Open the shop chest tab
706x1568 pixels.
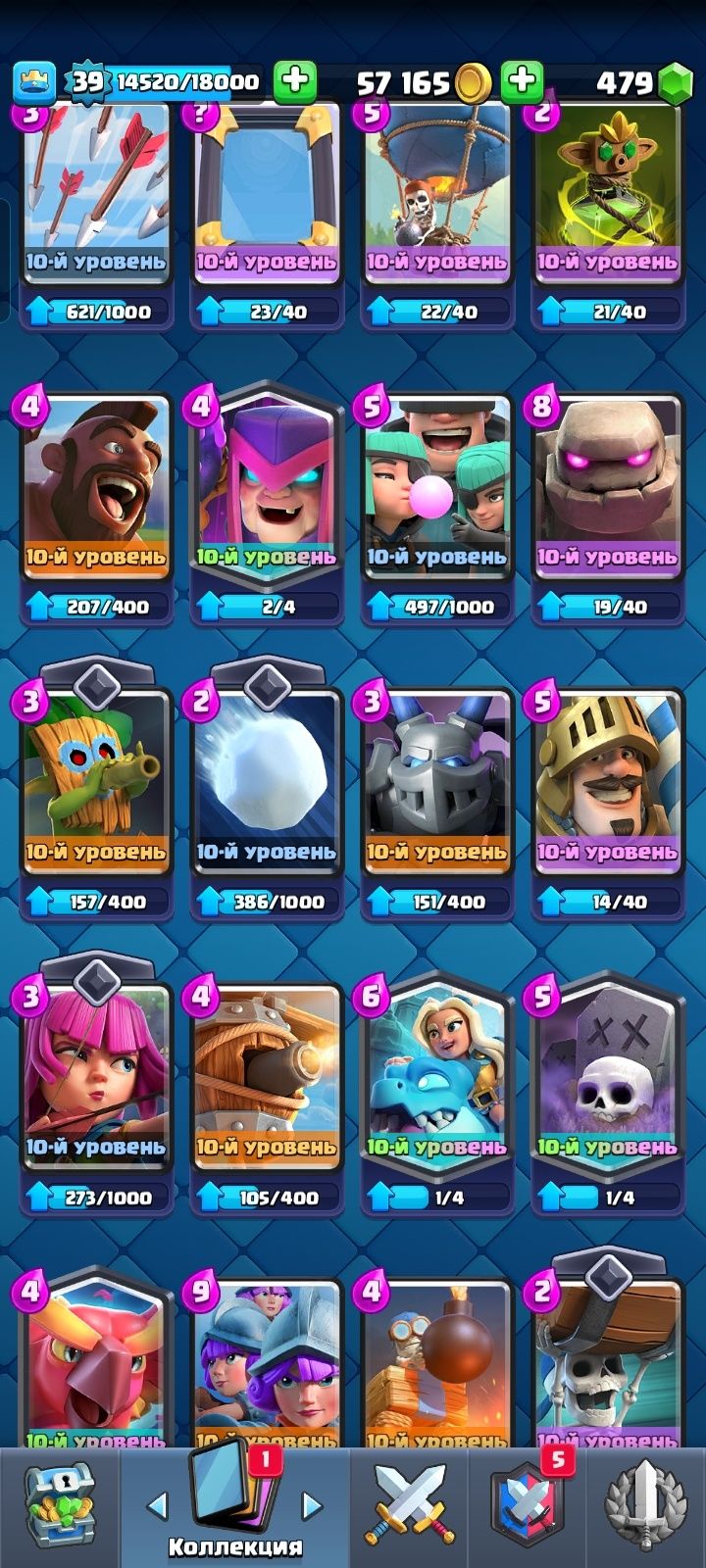(59, 1504)
